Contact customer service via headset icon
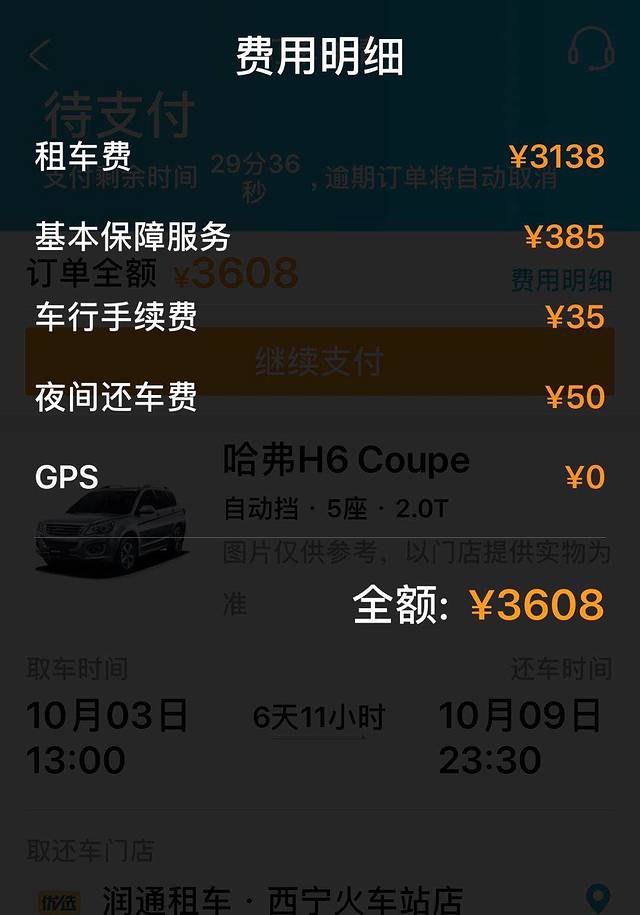Screen dimensions: 640x915 coord(590,50)
